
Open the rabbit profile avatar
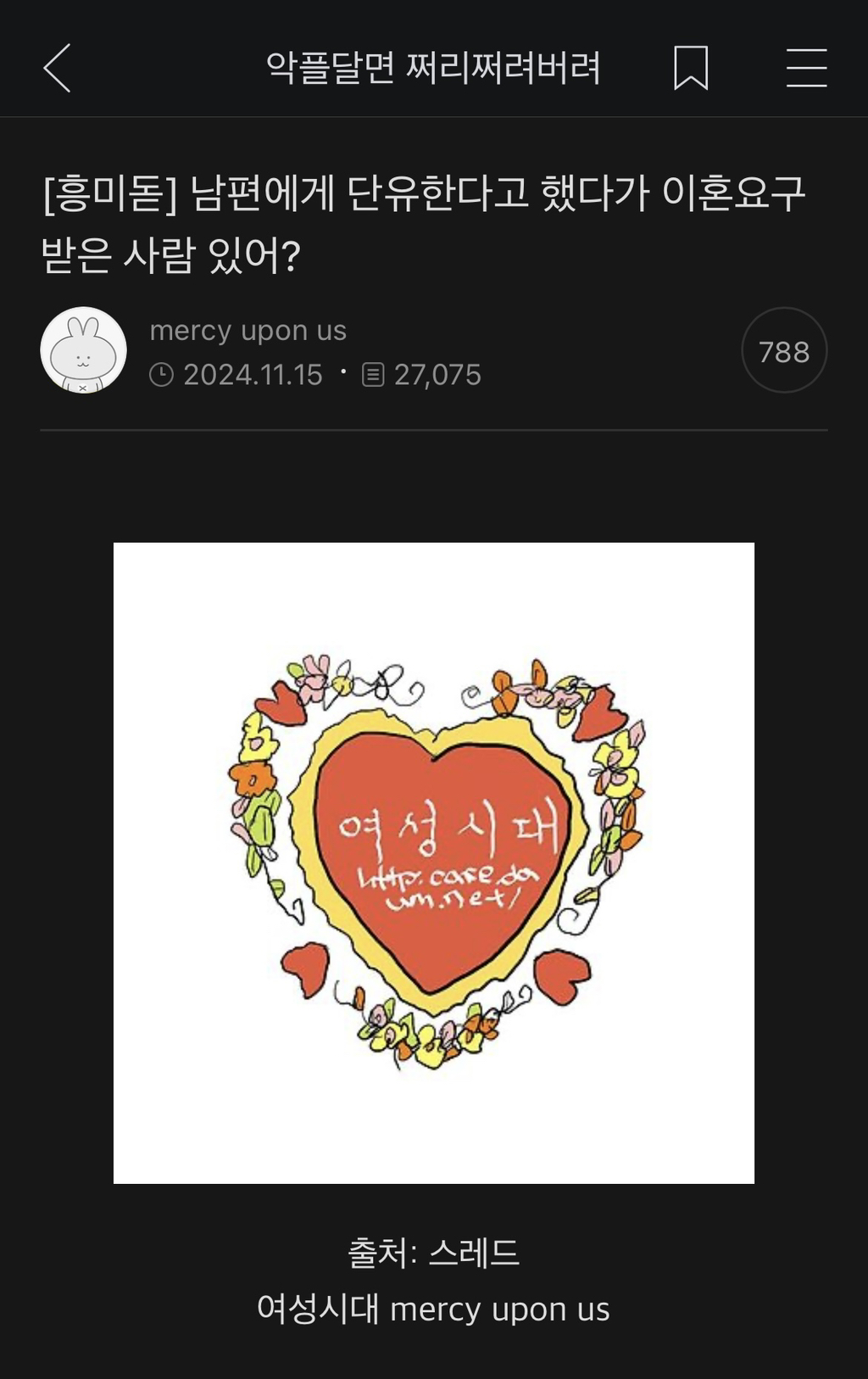click(83, 350)
